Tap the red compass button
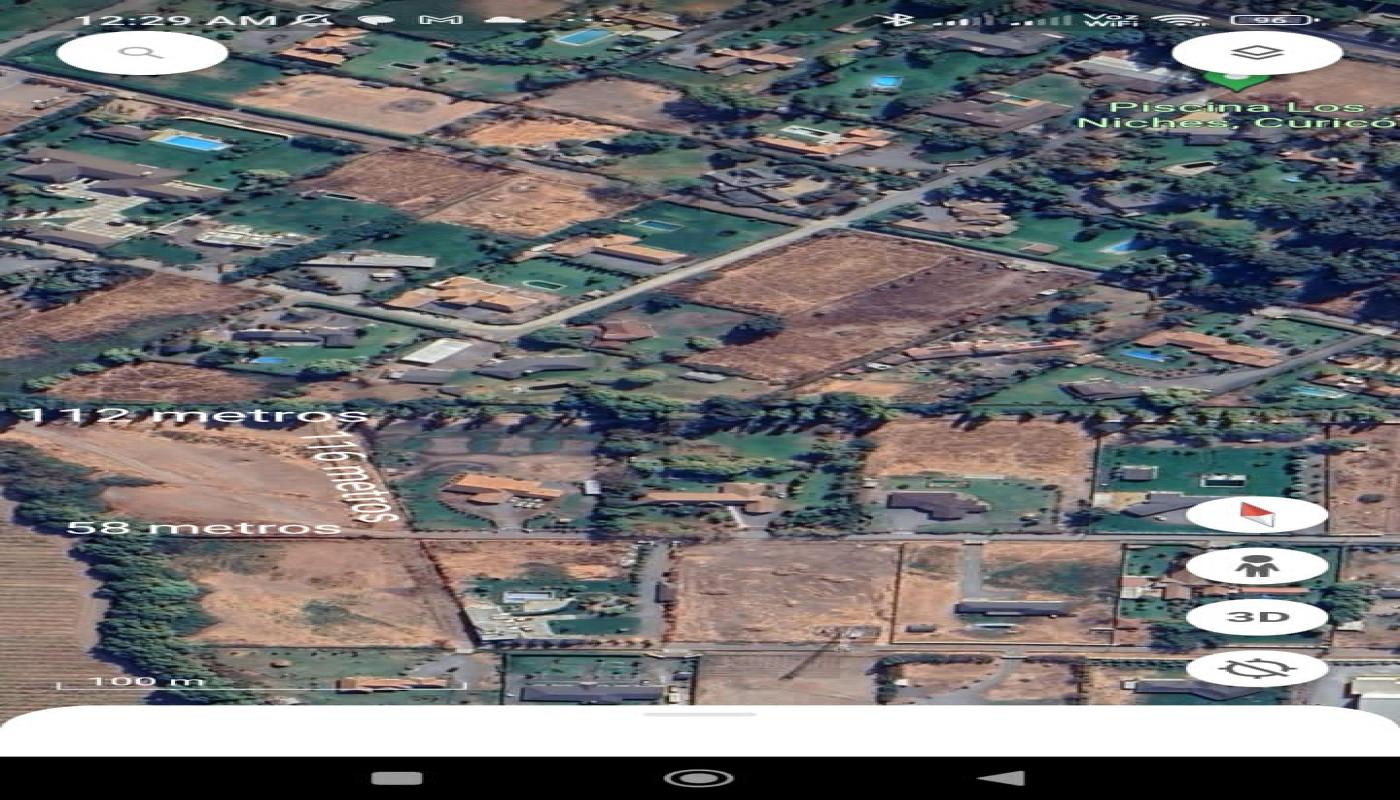The width and height of the screenshot is (1400, 800). (x=1256, y=515)
